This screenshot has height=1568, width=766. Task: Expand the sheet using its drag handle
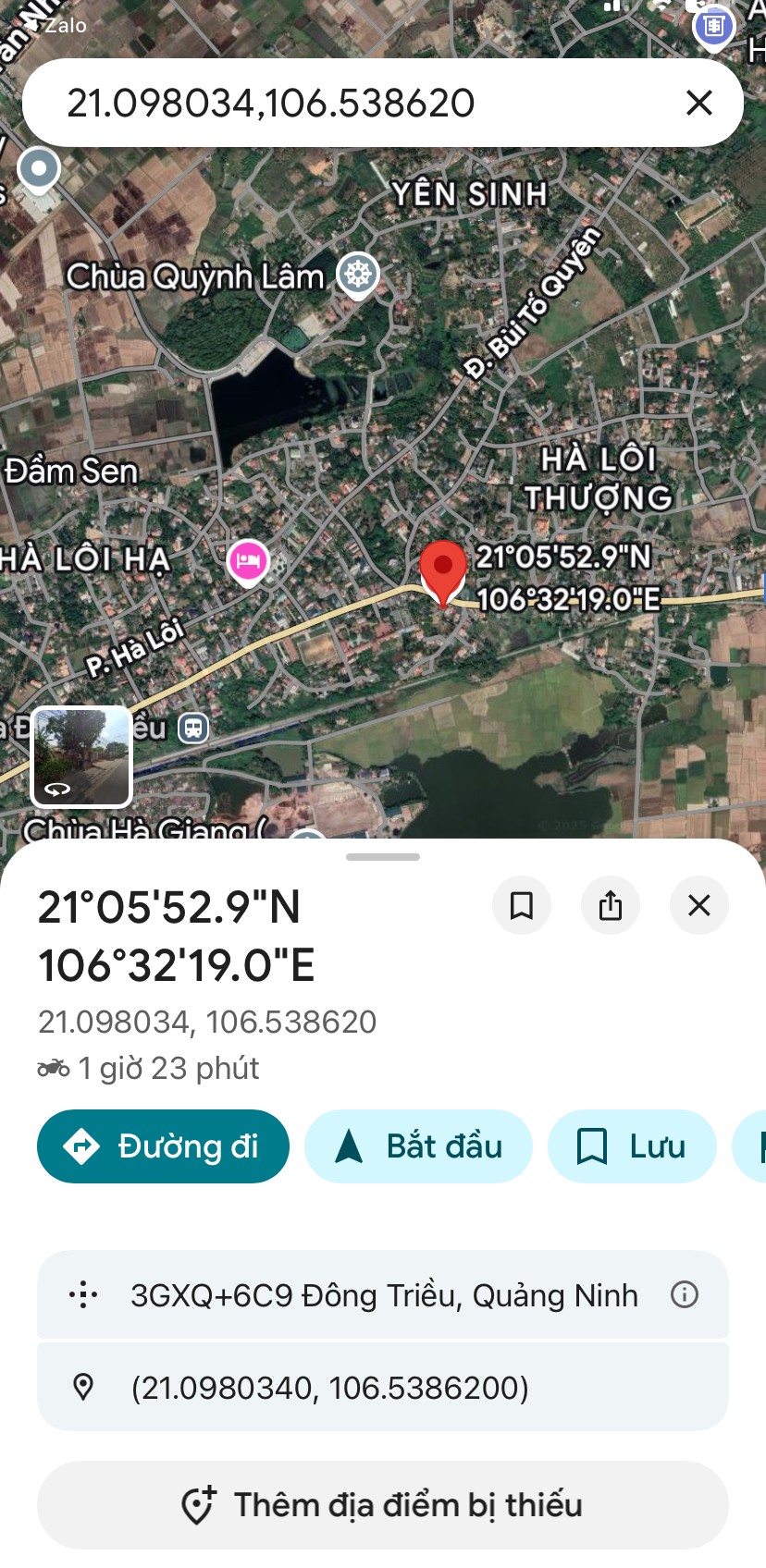[383, 857]
